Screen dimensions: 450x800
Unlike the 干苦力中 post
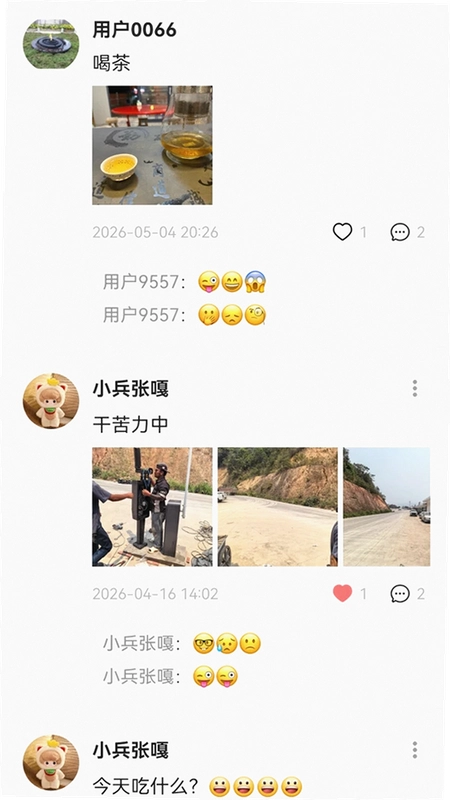pos(342,593)
